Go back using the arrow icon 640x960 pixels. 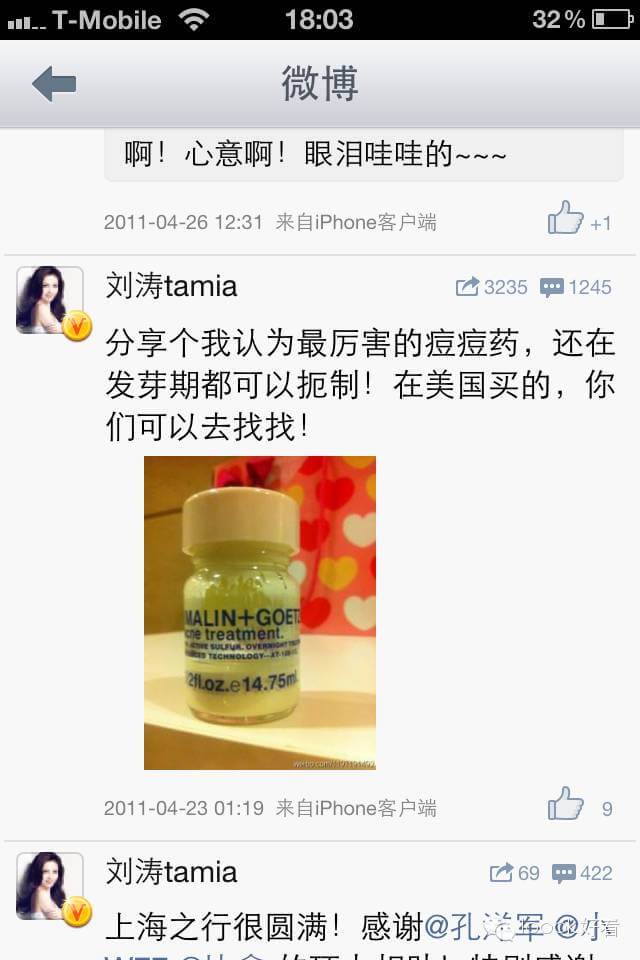click(54, 84)
